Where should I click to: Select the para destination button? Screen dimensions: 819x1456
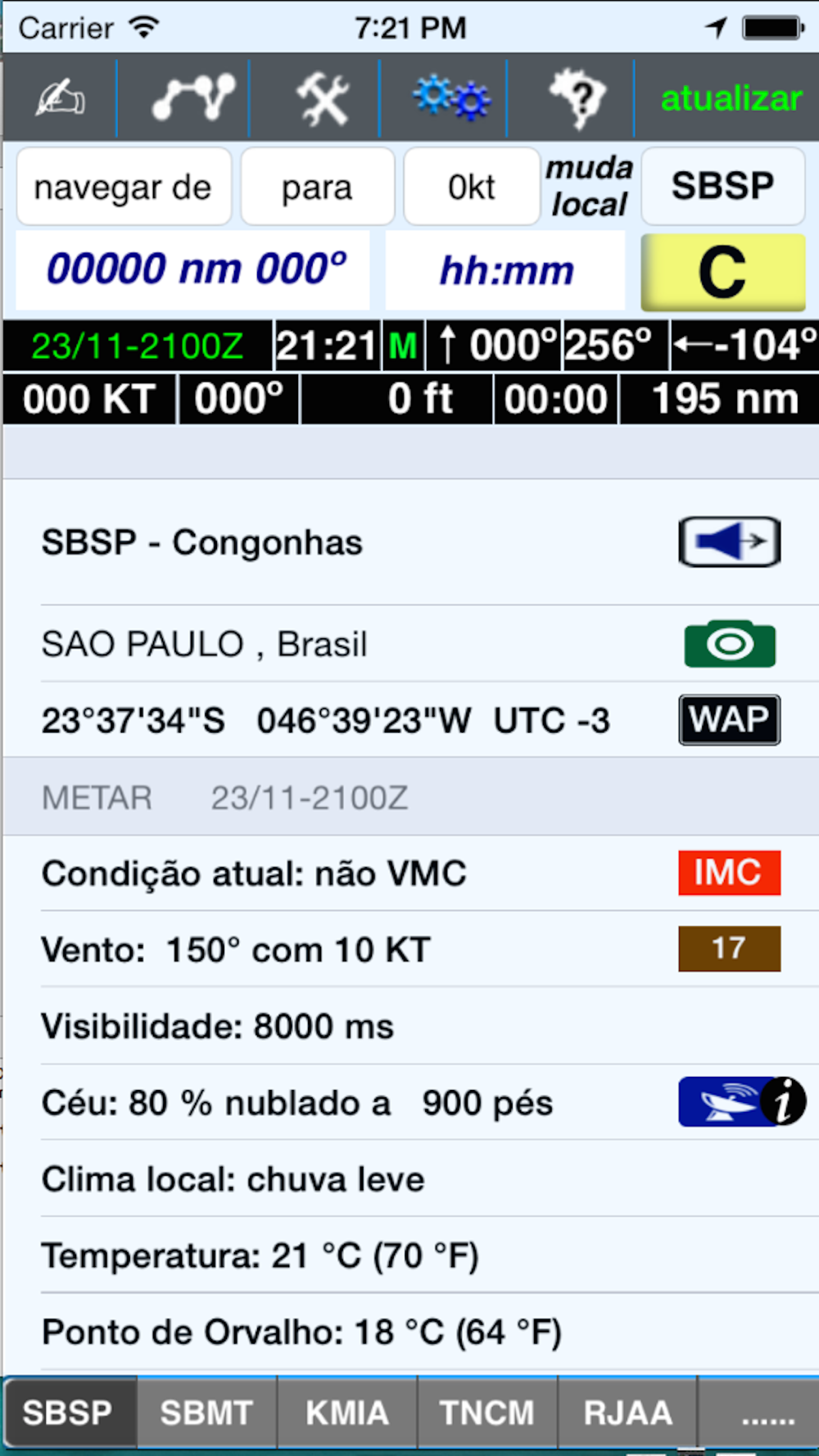pos(317,187)
